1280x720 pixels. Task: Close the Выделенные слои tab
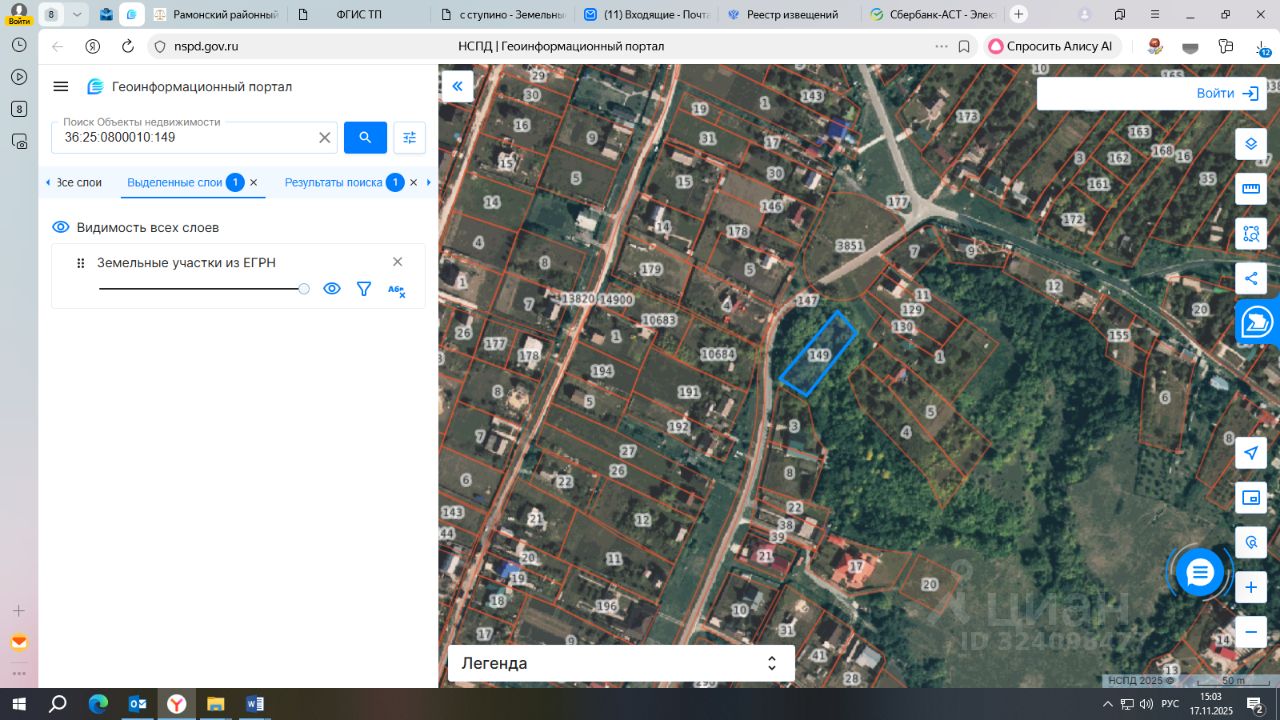point(254,183)
